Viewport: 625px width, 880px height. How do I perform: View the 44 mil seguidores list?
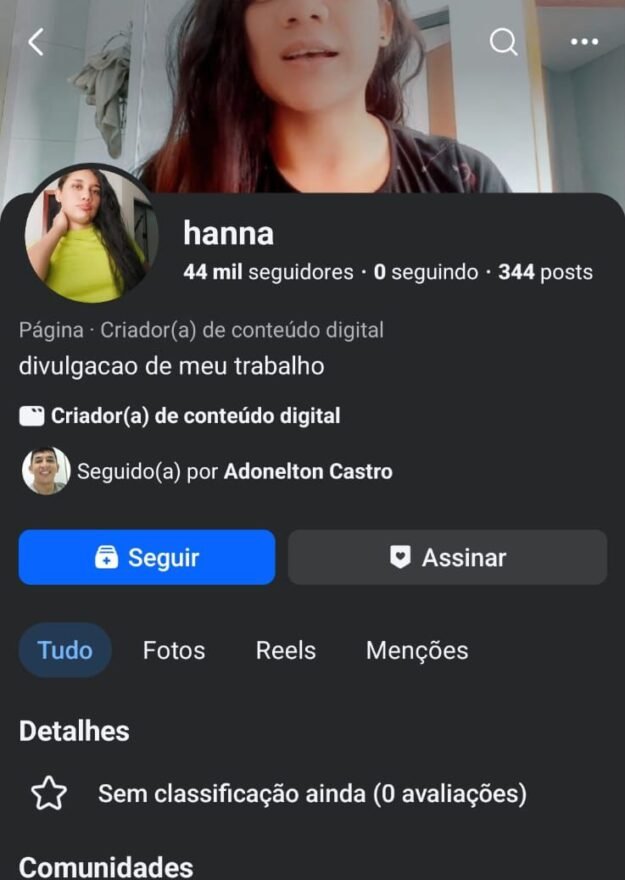268,272
